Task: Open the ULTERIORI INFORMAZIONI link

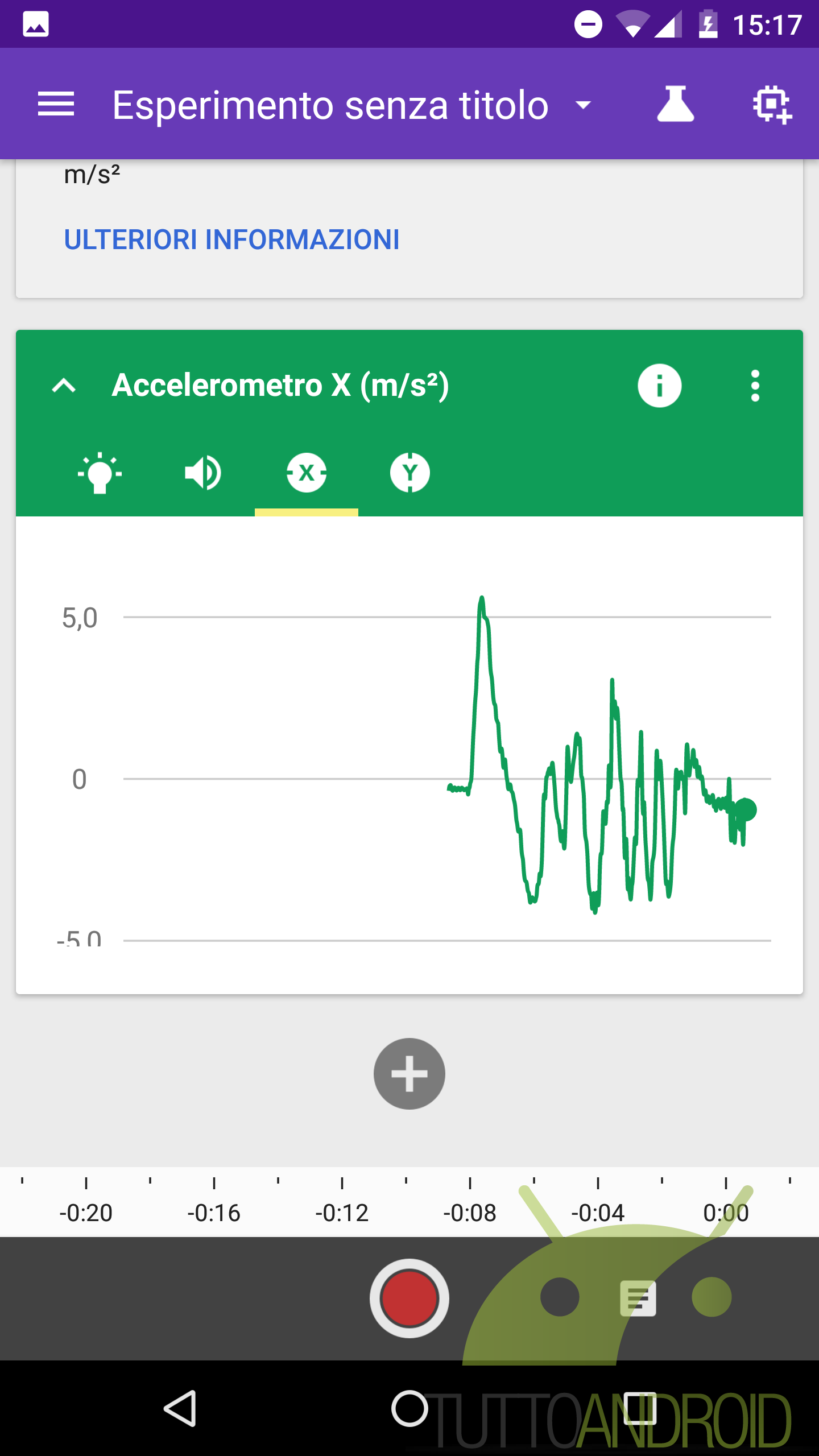Action: [x=231, y=239]
